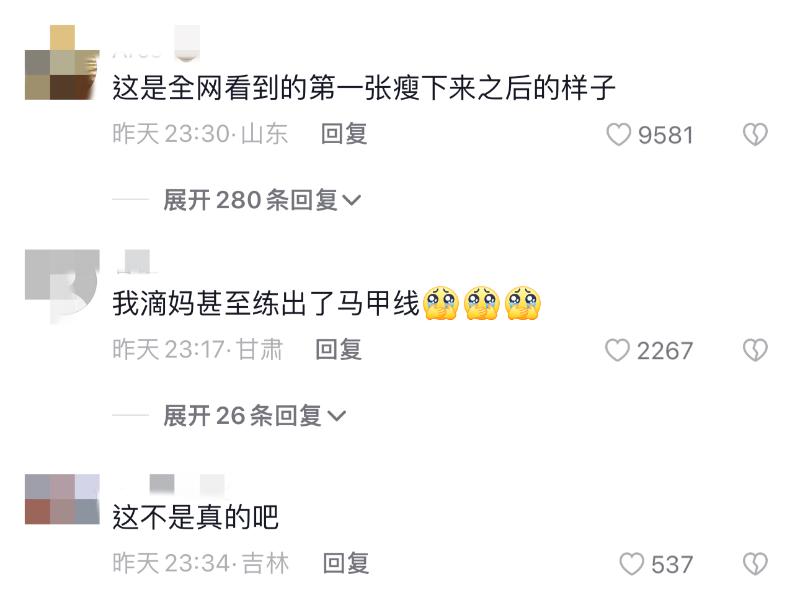Like the comment 这不是真的吧

pos(632,565)
